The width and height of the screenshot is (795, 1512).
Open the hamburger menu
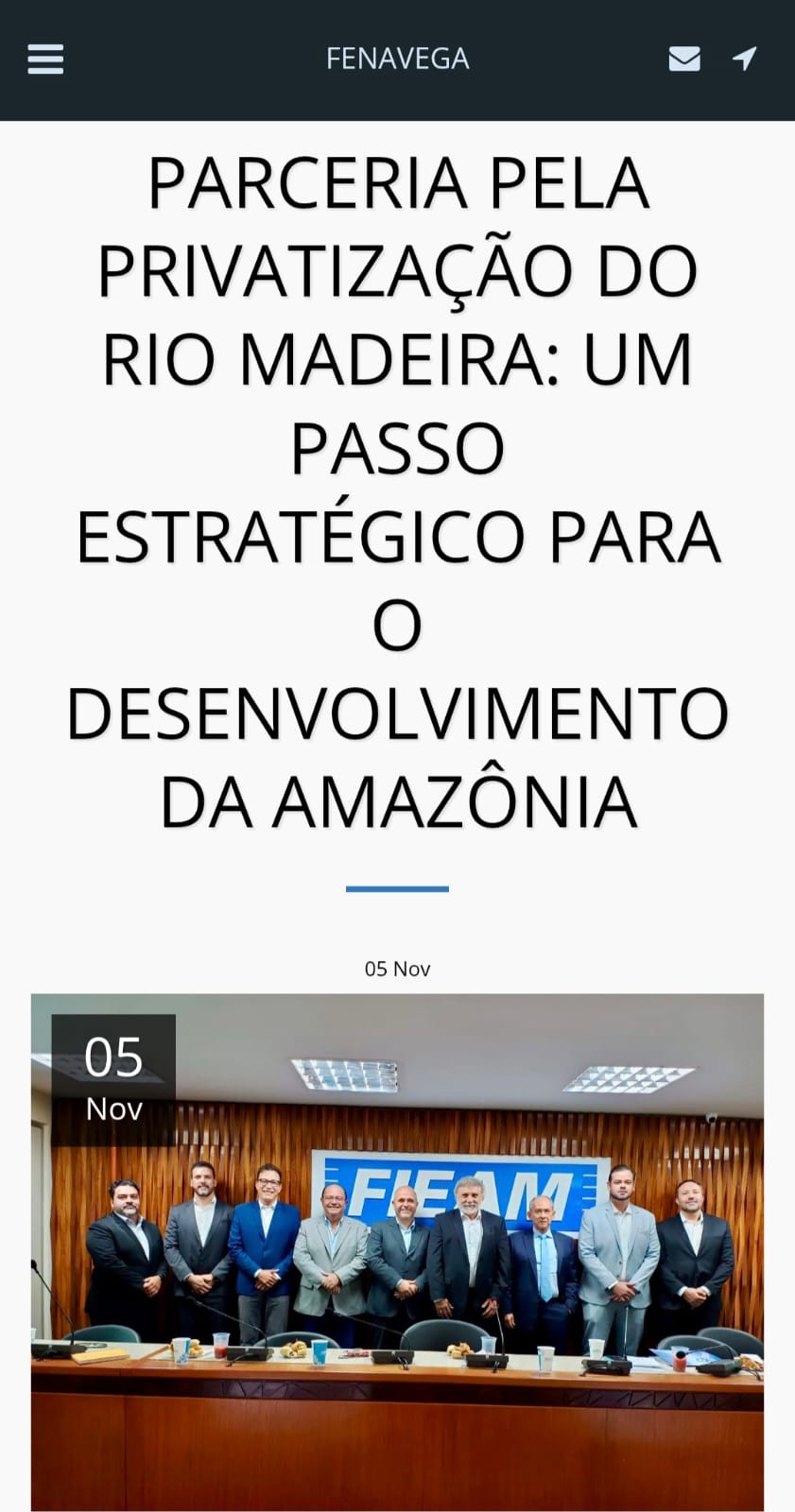(x=45, y=59)
